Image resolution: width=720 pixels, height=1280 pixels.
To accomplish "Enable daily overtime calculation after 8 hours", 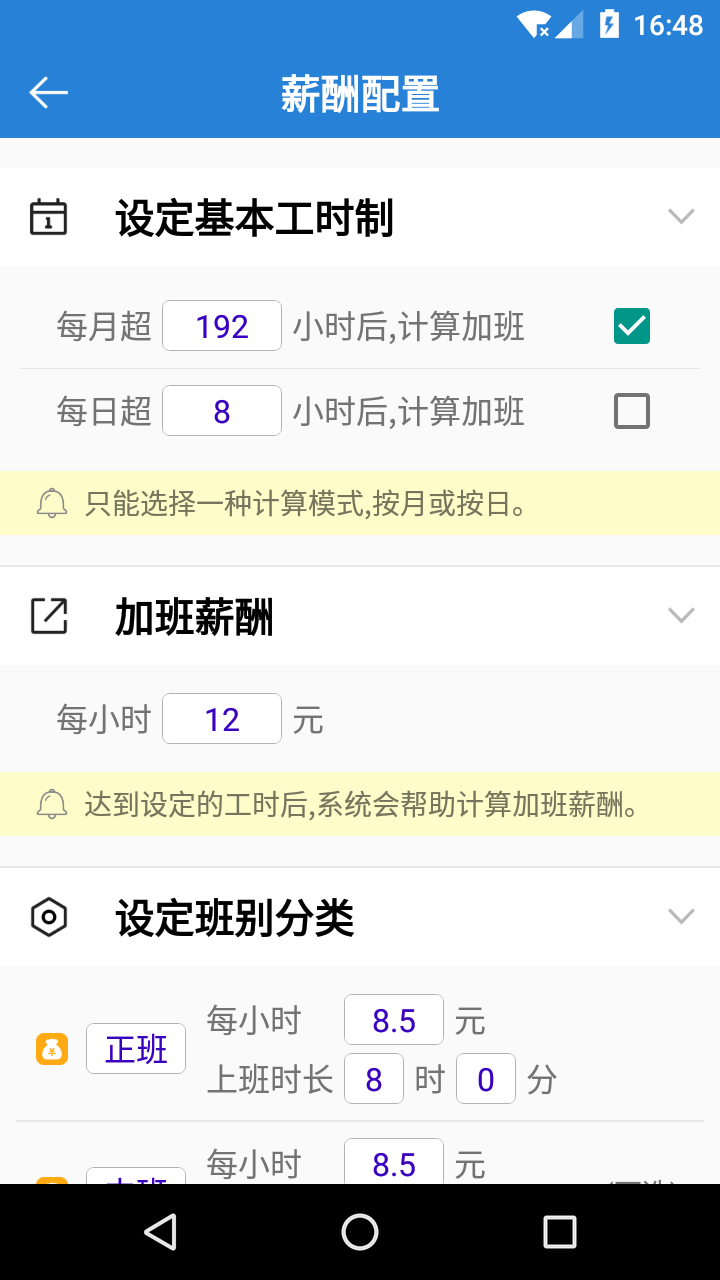I will 631,410.
